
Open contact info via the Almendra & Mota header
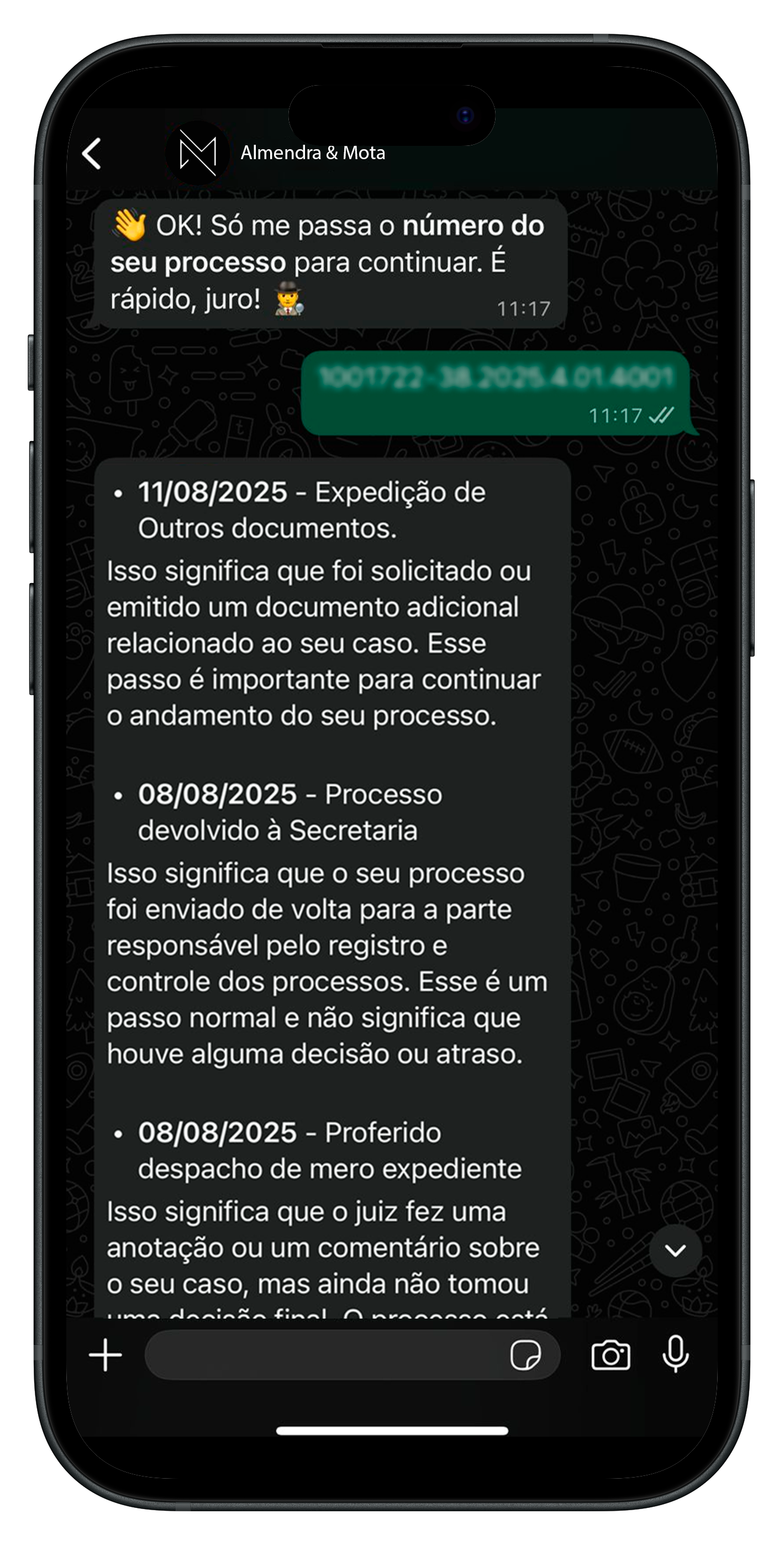313,154
